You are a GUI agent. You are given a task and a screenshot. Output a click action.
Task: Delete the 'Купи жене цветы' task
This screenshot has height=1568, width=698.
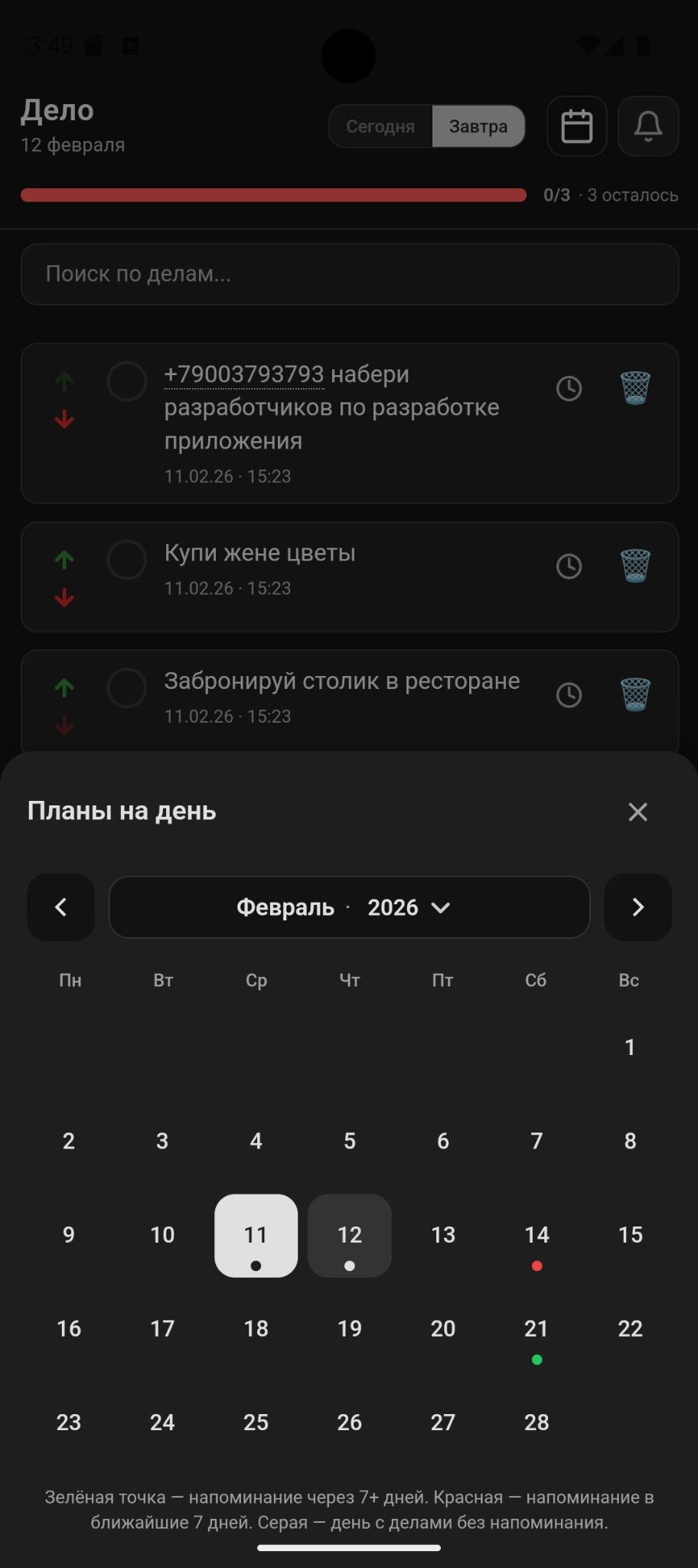(x=635, y=566)
